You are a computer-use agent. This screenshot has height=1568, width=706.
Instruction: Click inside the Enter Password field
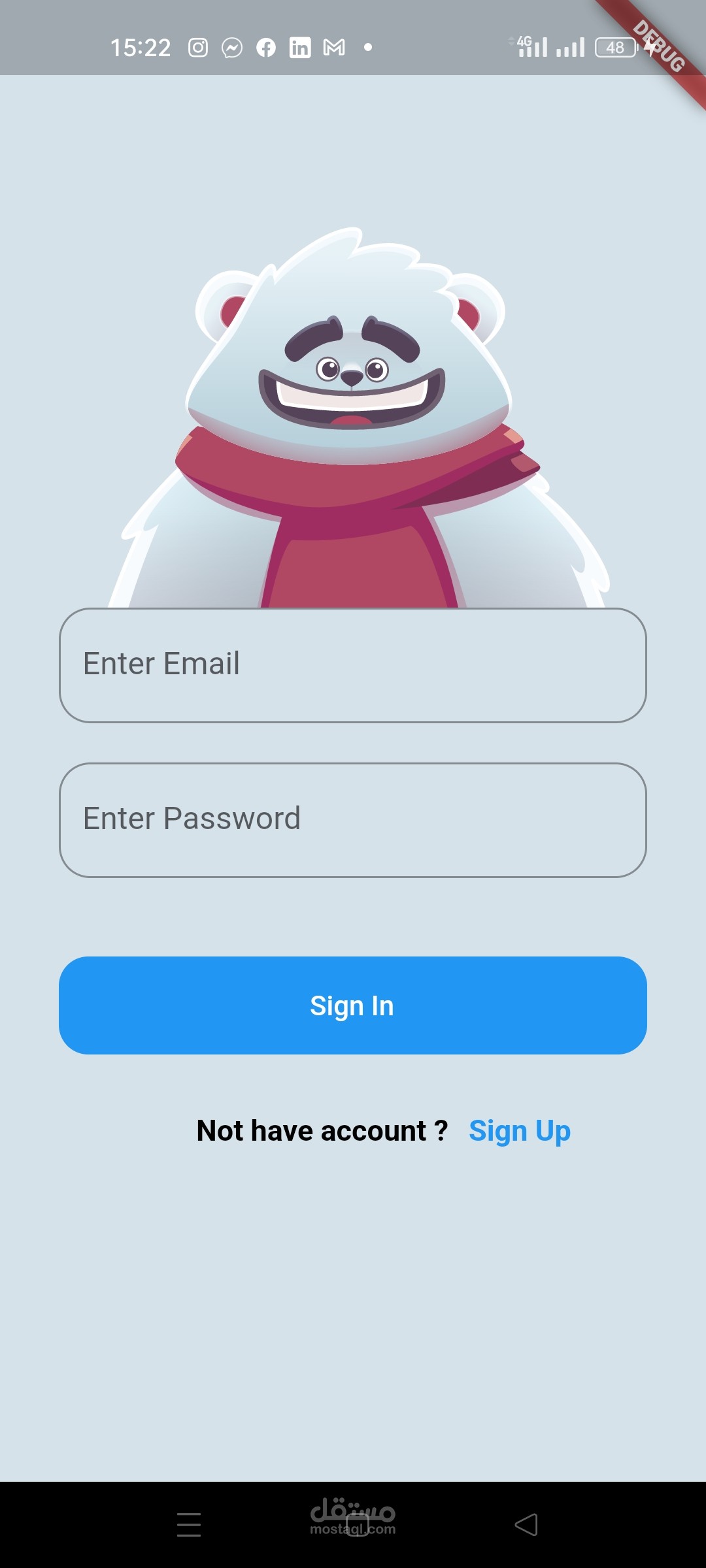(353, 818)
